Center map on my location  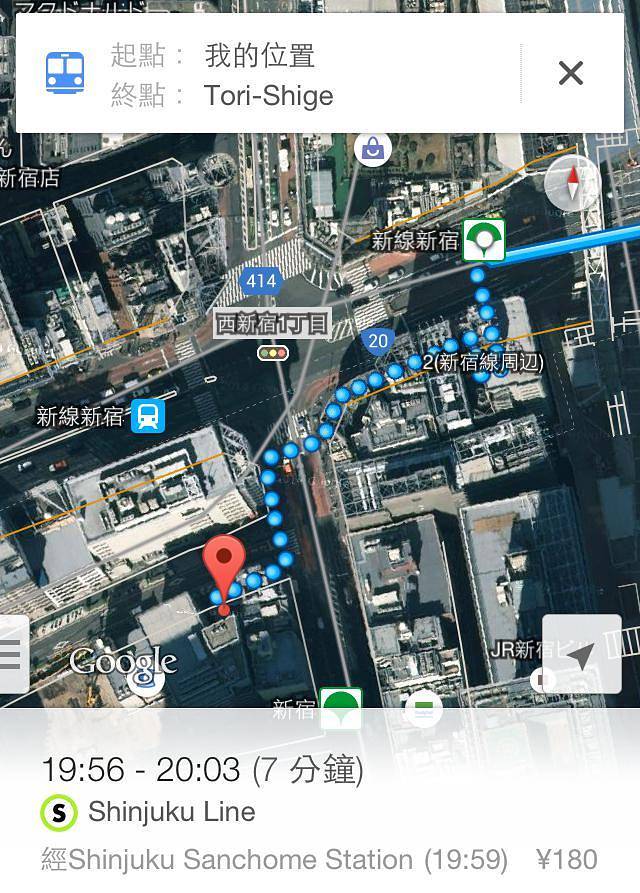pos(581,654)
